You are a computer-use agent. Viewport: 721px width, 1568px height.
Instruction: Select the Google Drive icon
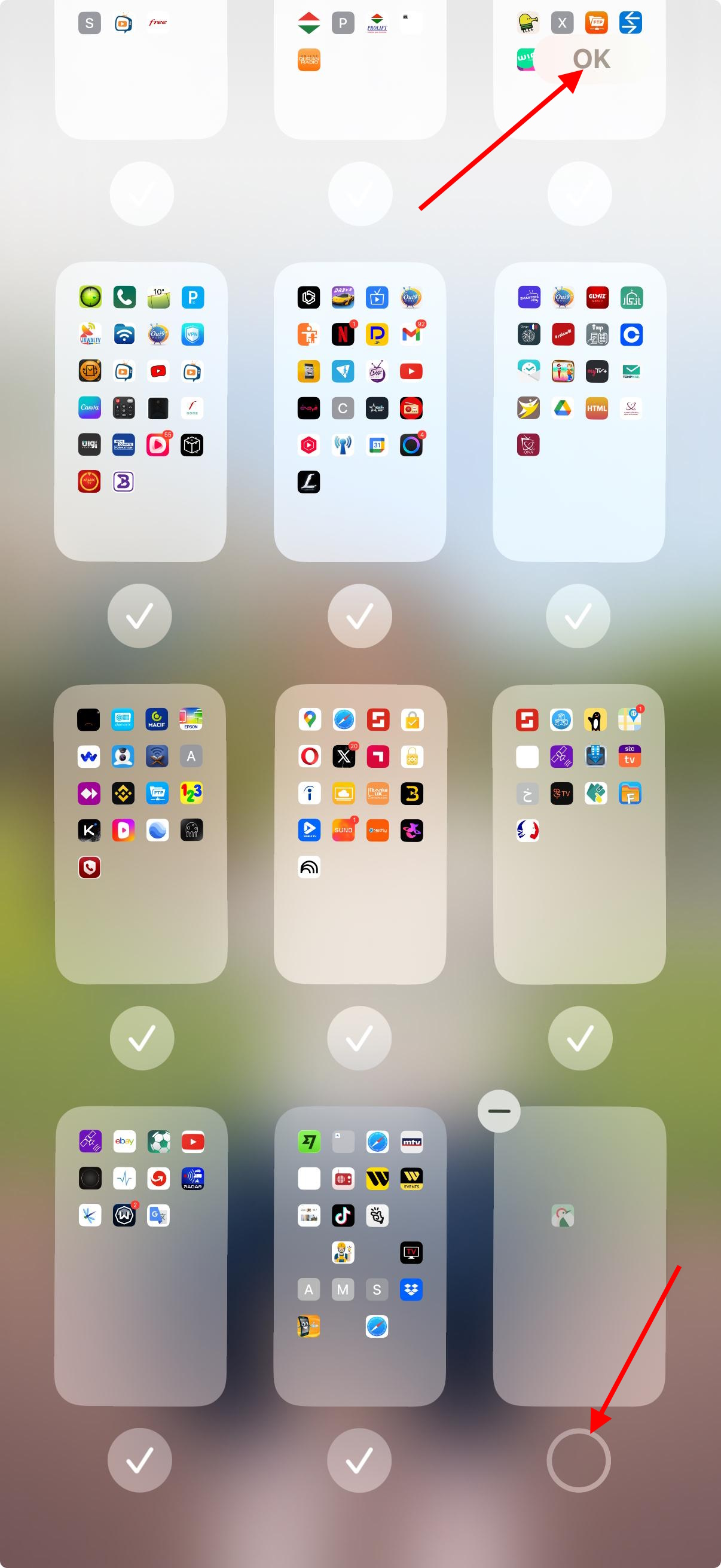pos(562,408)
